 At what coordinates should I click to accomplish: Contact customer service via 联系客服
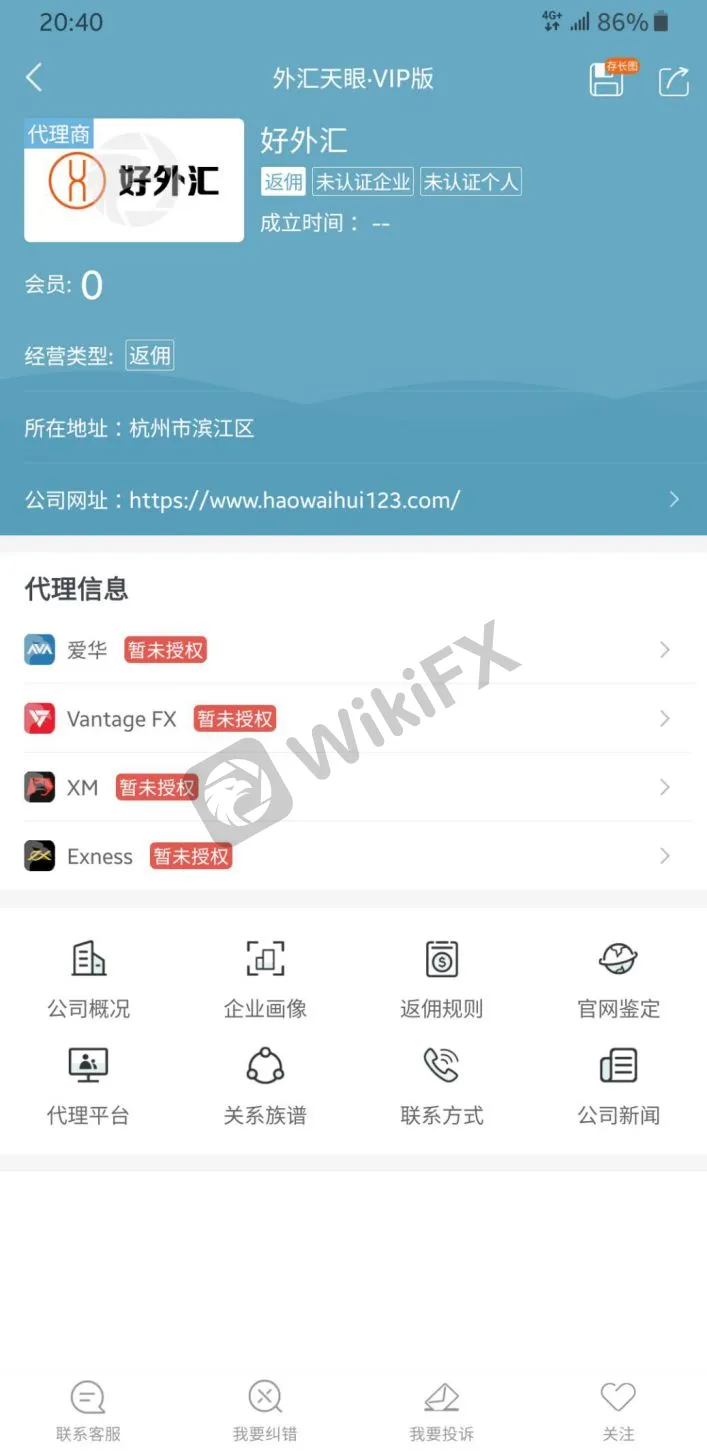(89, 1410)
